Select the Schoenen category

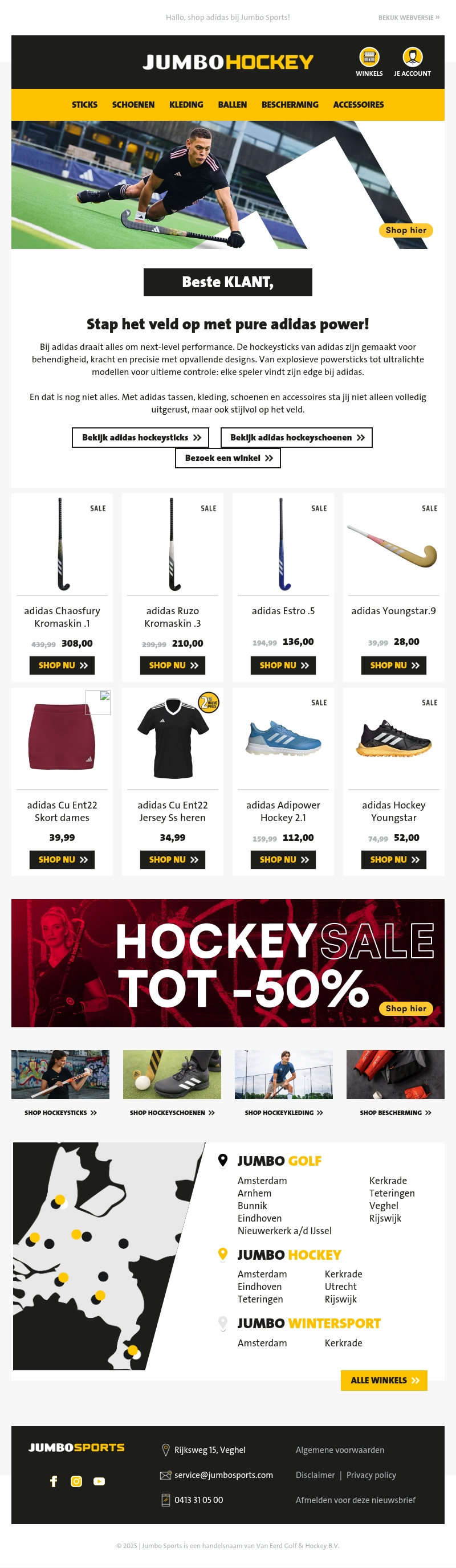(x=133, y=105)
